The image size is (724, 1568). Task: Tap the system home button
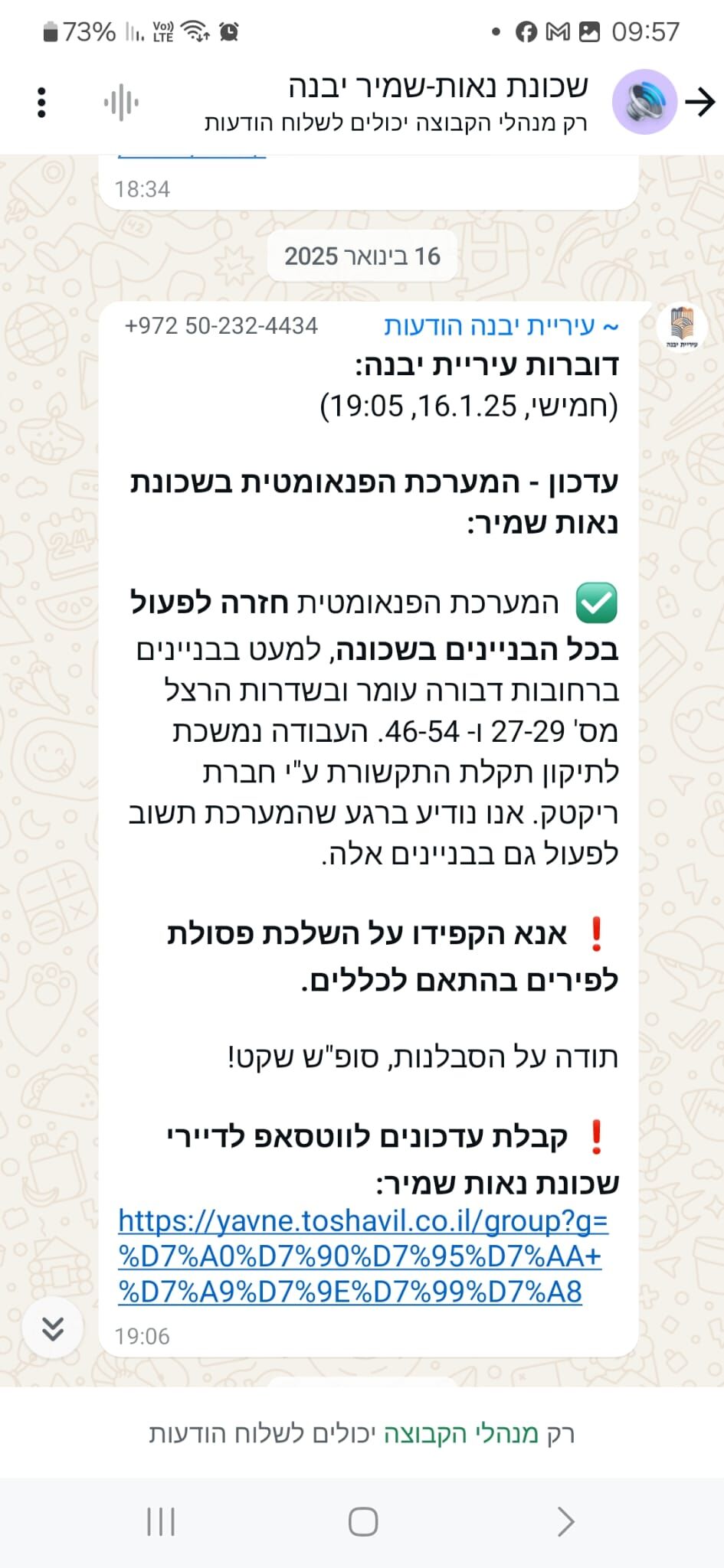pos(362,1522)
